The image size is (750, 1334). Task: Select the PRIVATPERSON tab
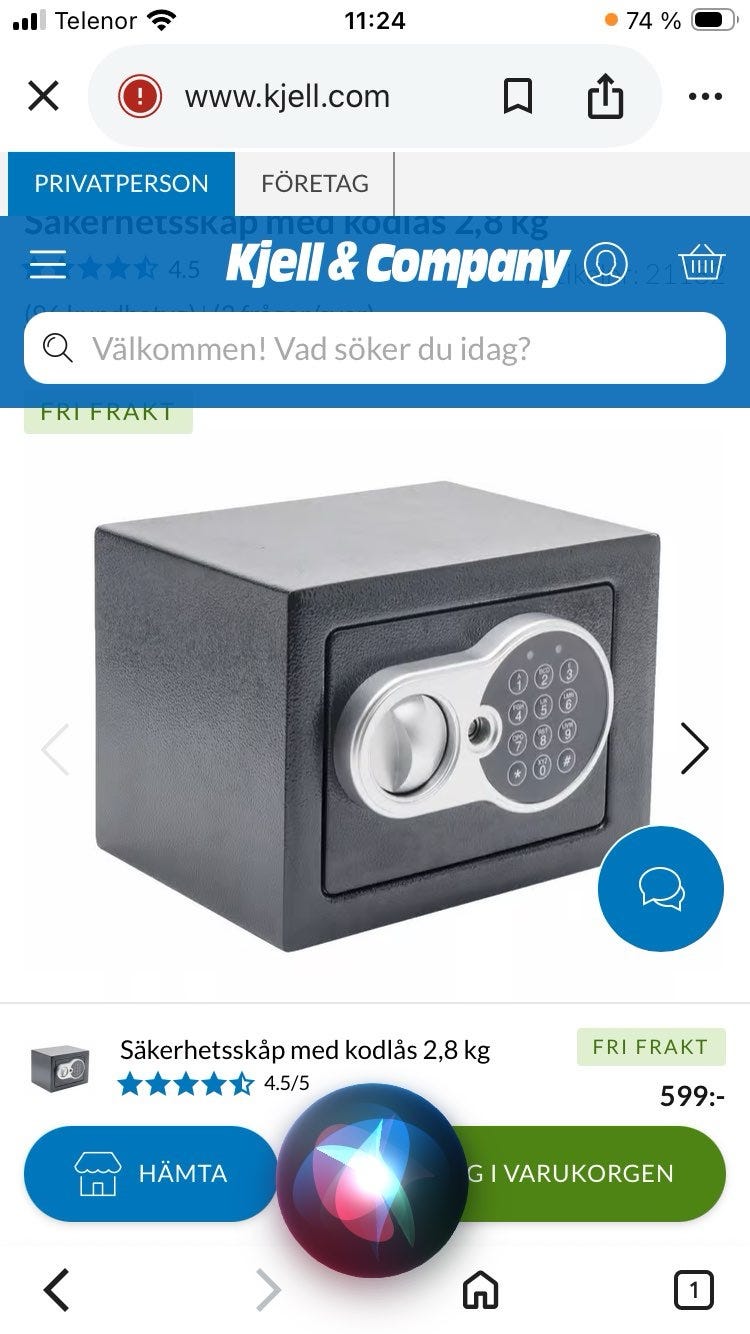(x=120, y=183)
